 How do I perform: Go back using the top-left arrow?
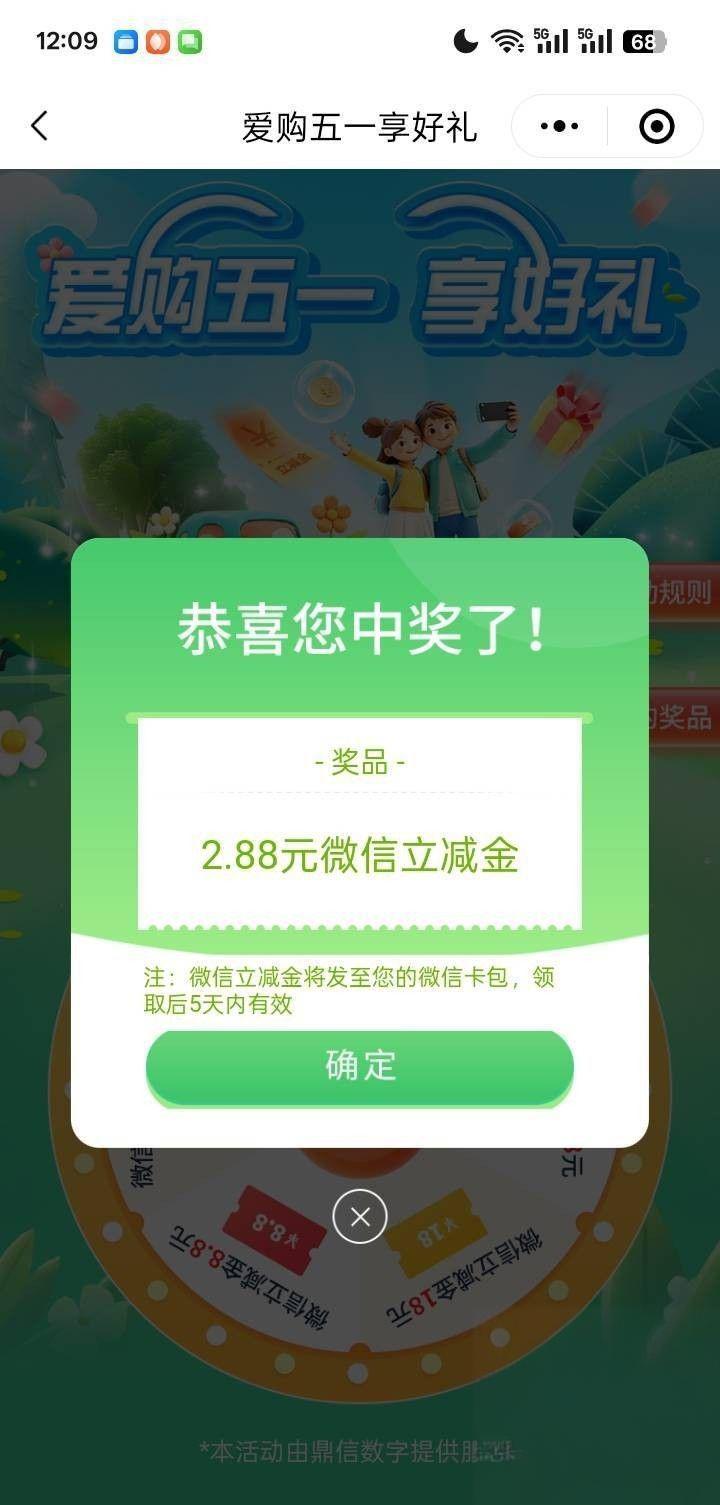coord(39,127)
